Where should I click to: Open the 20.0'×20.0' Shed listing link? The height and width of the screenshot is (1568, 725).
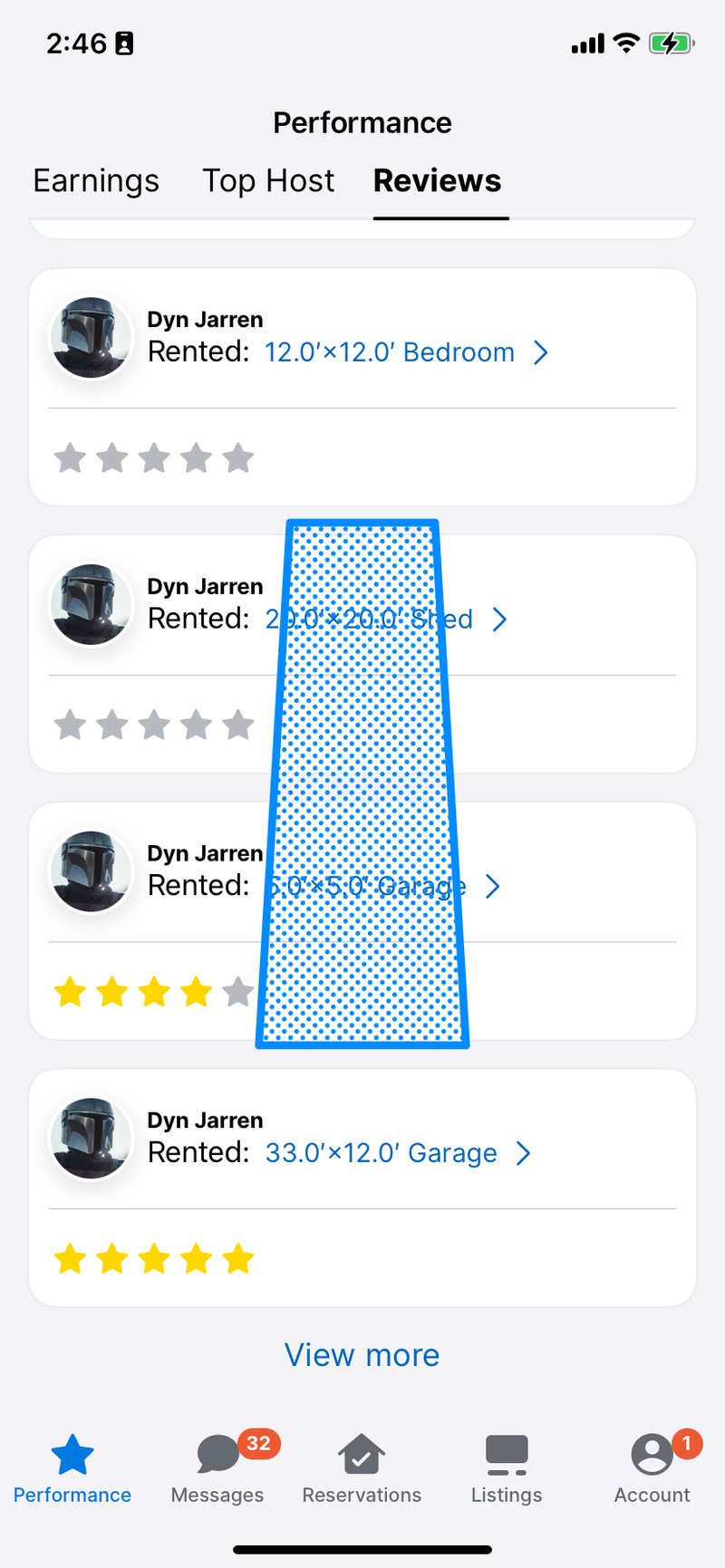(x=386, y=620)
